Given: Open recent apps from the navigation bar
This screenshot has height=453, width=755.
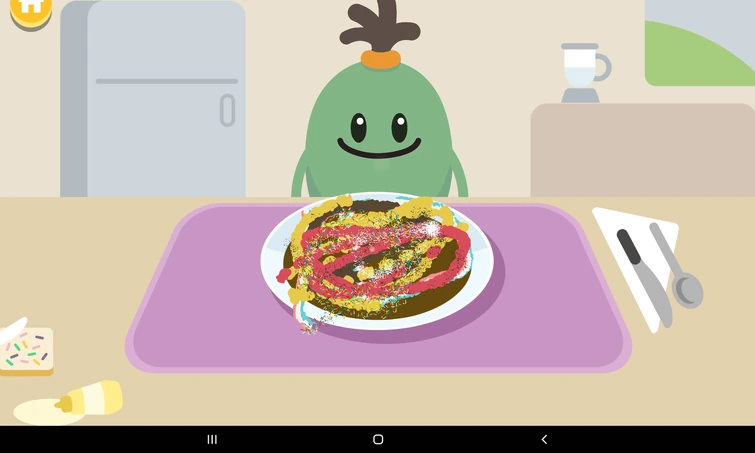Looking at the screenshot, I should [x=212, y=439].
